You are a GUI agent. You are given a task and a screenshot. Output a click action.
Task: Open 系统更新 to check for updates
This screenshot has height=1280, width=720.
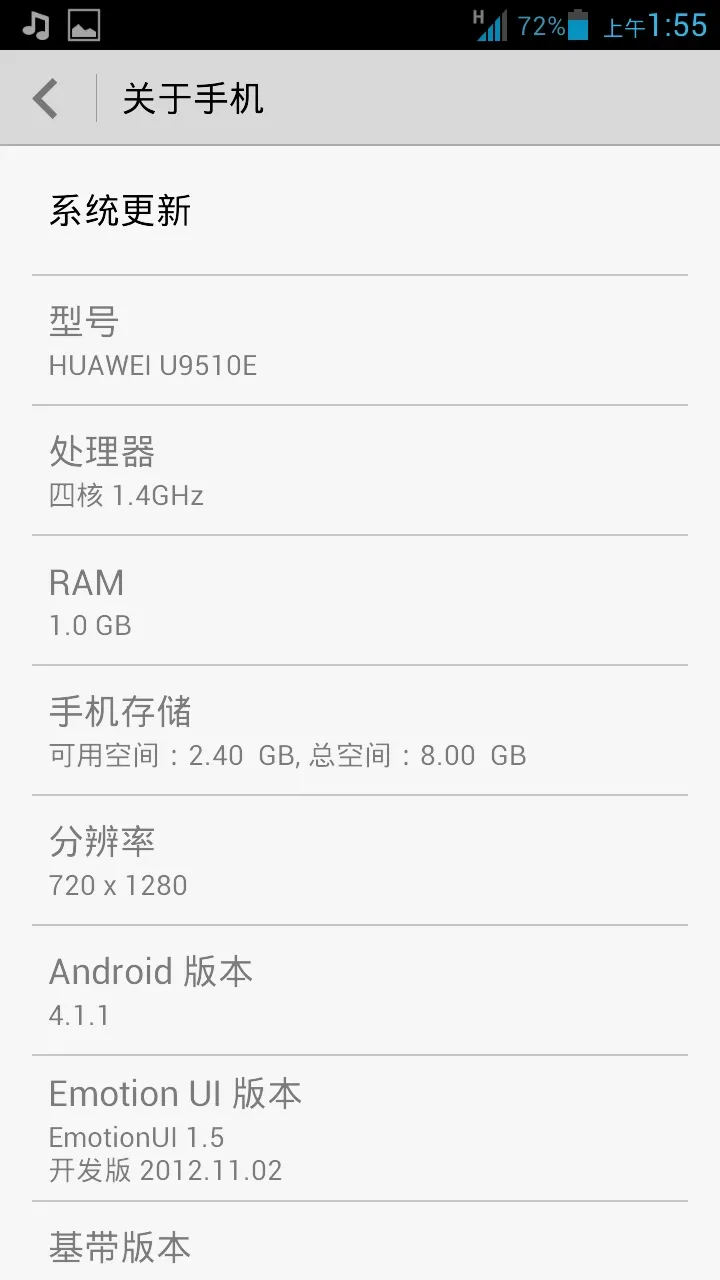coord(360,211)
